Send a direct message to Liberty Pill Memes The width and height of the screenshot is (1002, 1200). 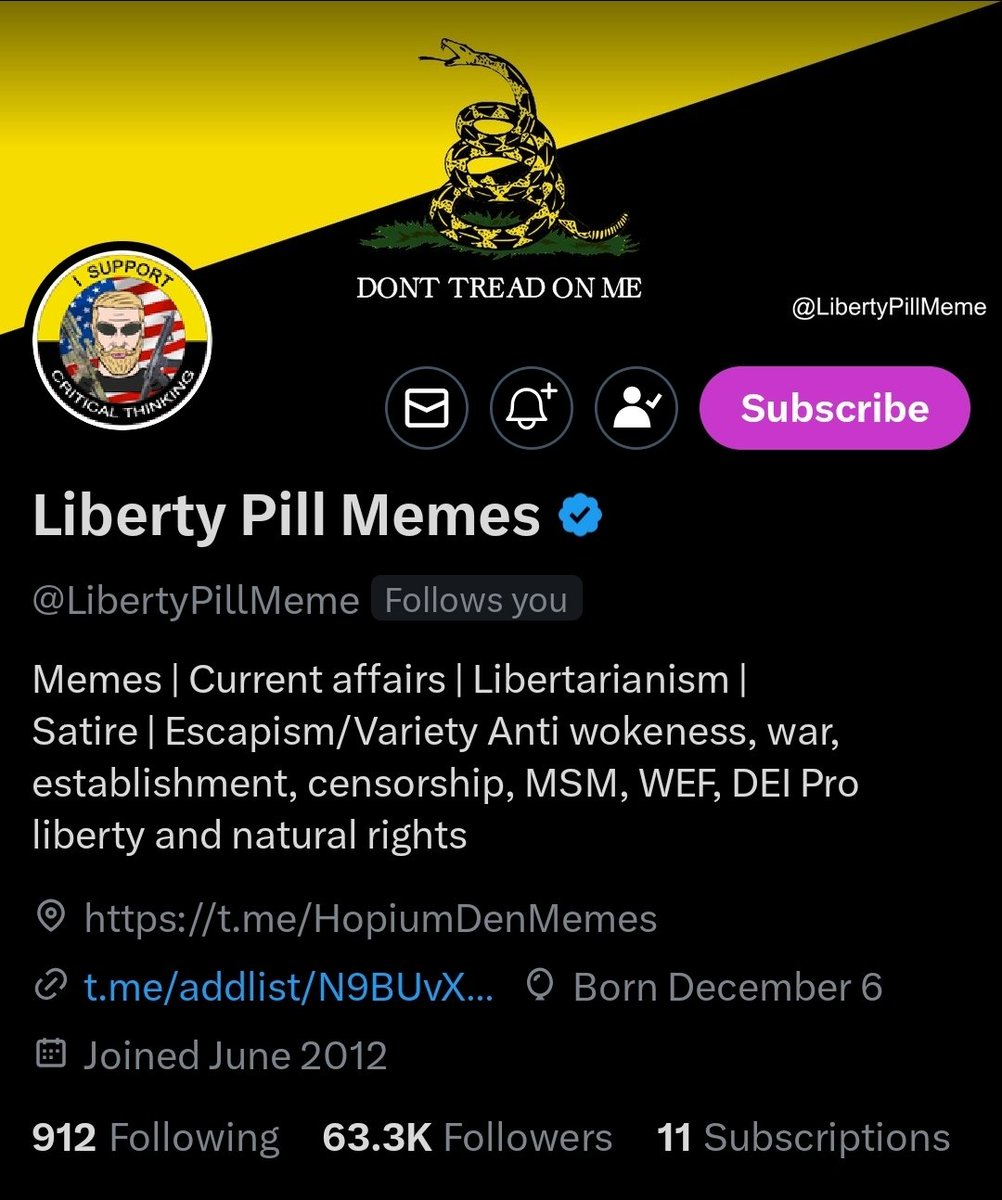coord(426,408)
